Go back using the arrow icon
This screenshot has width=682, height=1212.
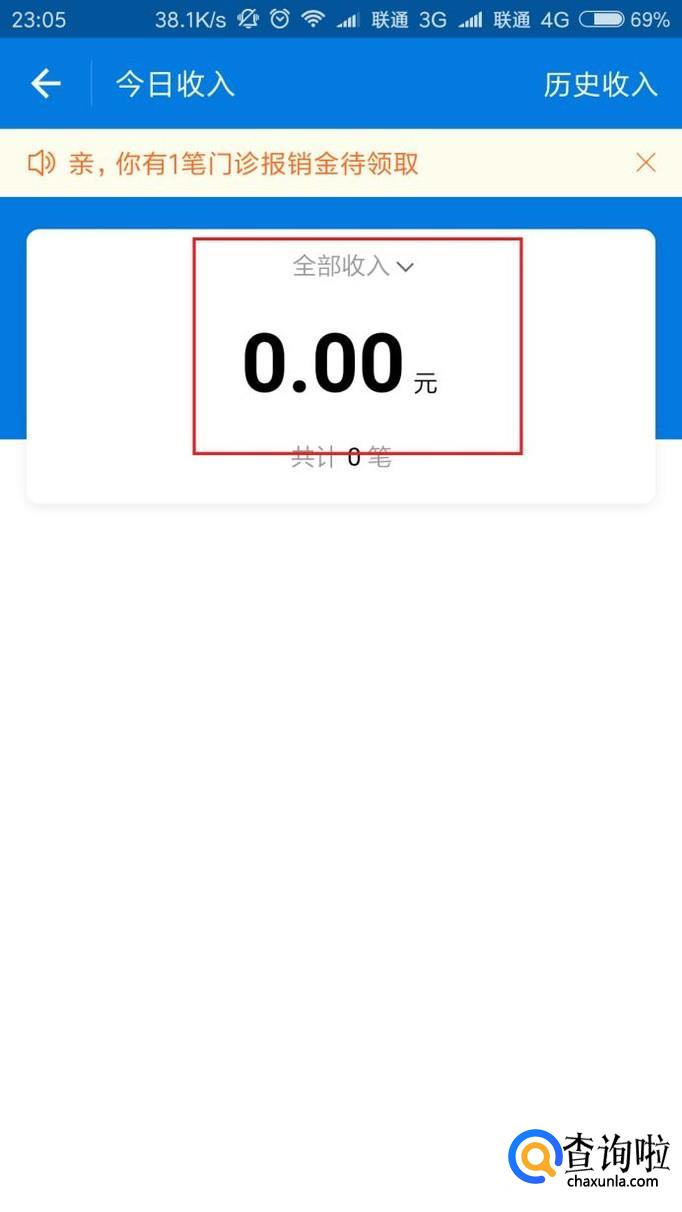(x=46, y=84)
